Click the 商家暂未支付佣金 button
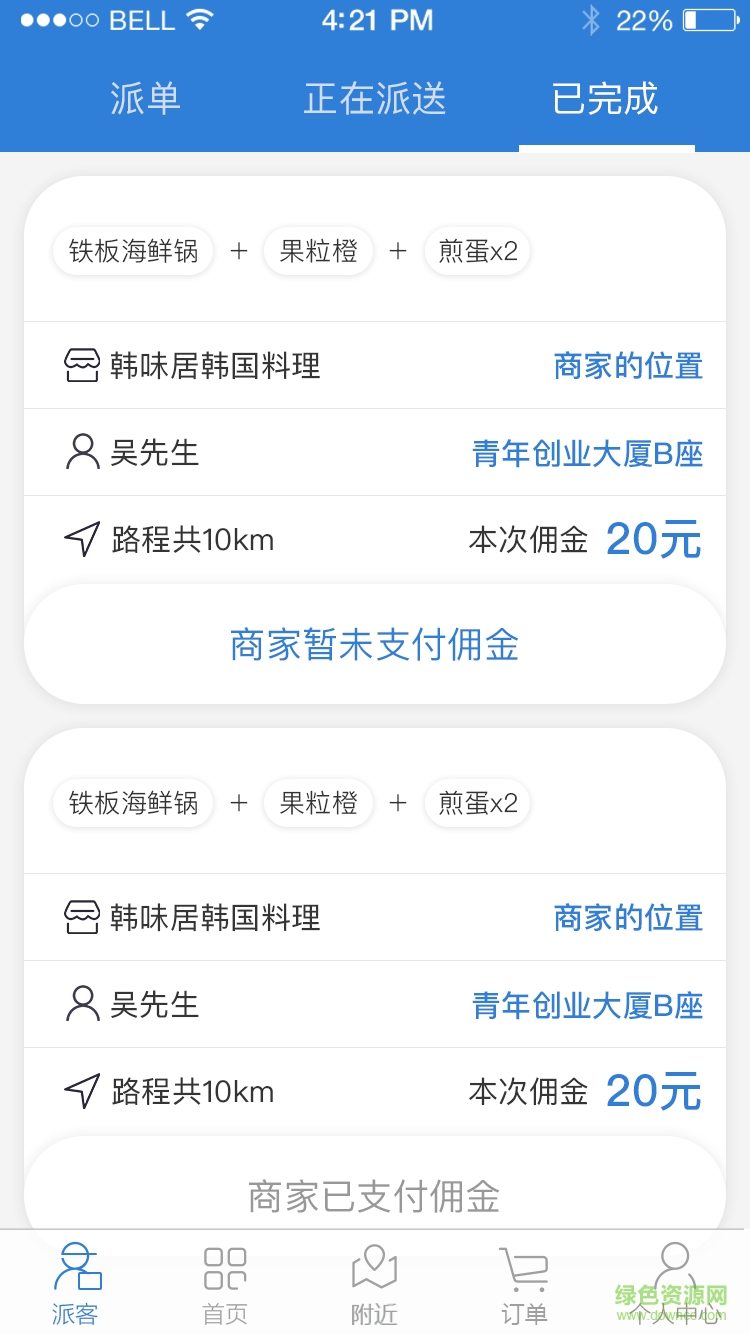This screenshot has height=1334, width=750. 375,644
